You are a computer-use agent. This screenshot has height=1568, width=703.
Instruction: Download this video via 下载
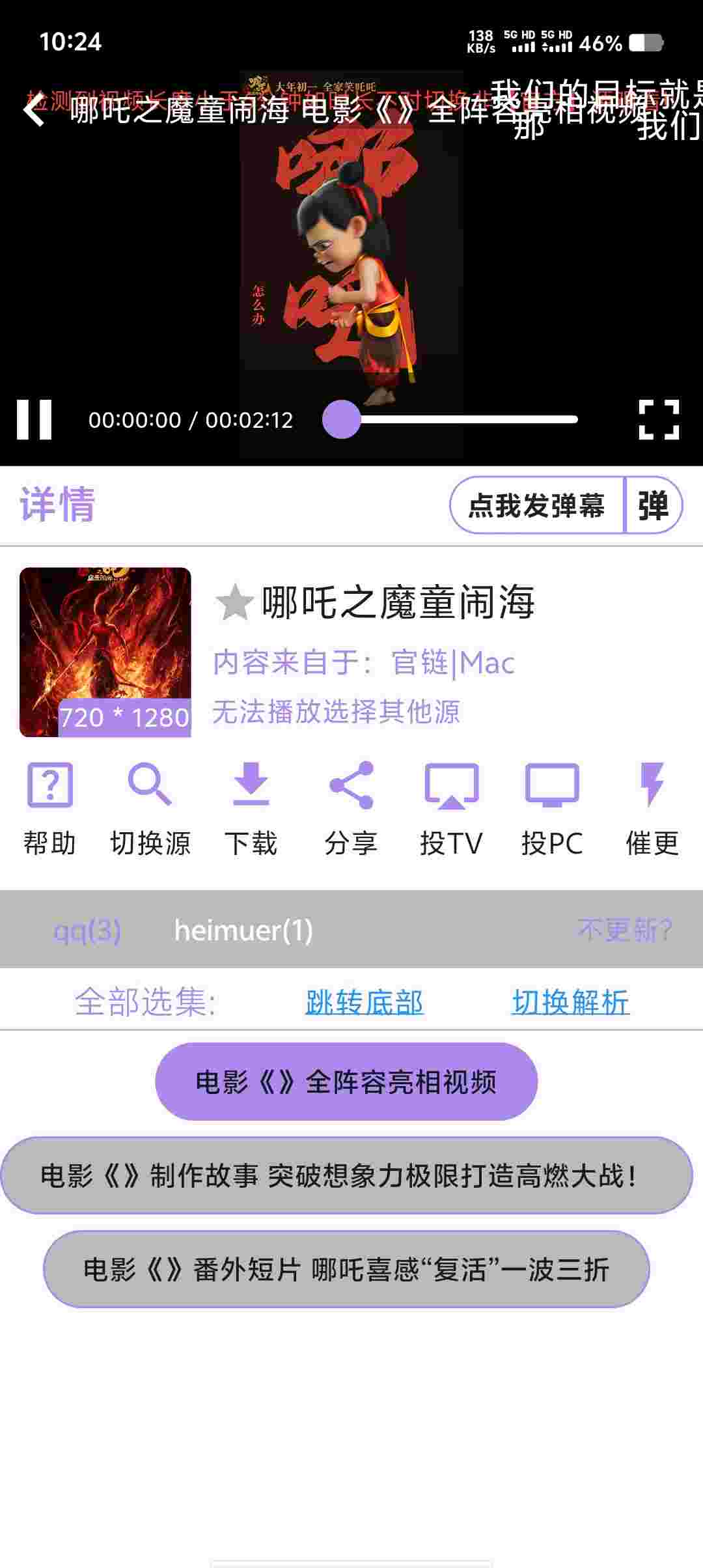(251, 807)
